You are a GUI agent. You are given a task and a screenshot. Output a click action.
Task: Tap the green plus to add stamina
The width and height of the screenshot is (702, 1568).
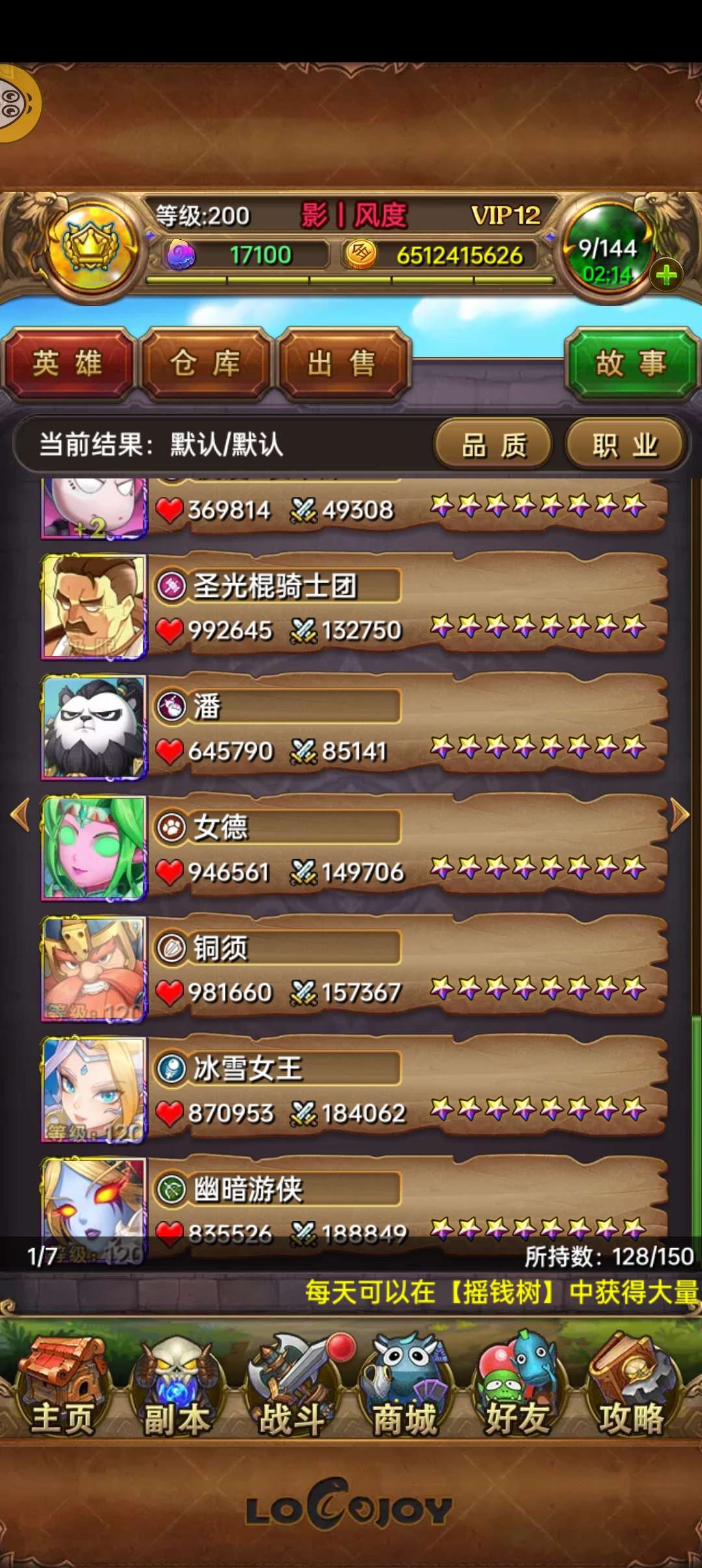666,276
